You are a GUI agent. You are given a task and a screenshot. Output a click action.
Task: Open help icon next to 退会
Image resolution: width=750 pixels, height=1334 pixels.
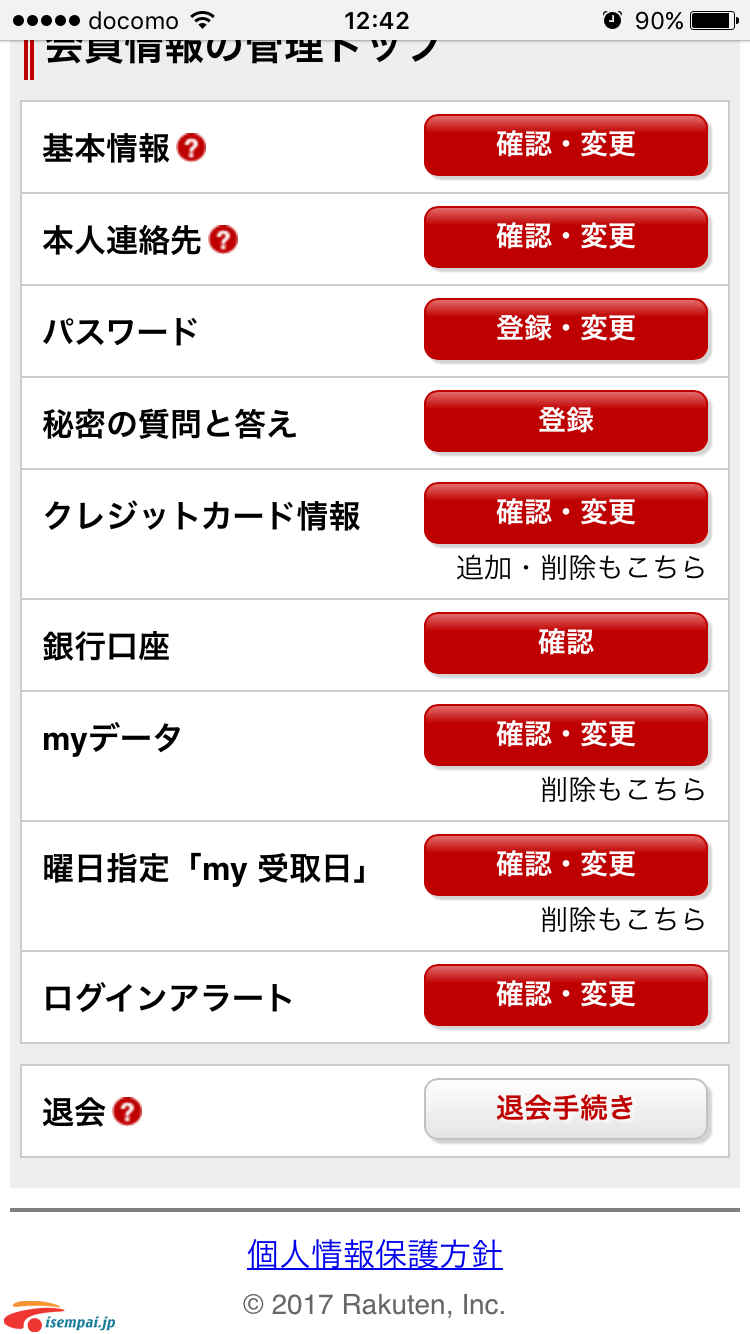pos(127,1112)
